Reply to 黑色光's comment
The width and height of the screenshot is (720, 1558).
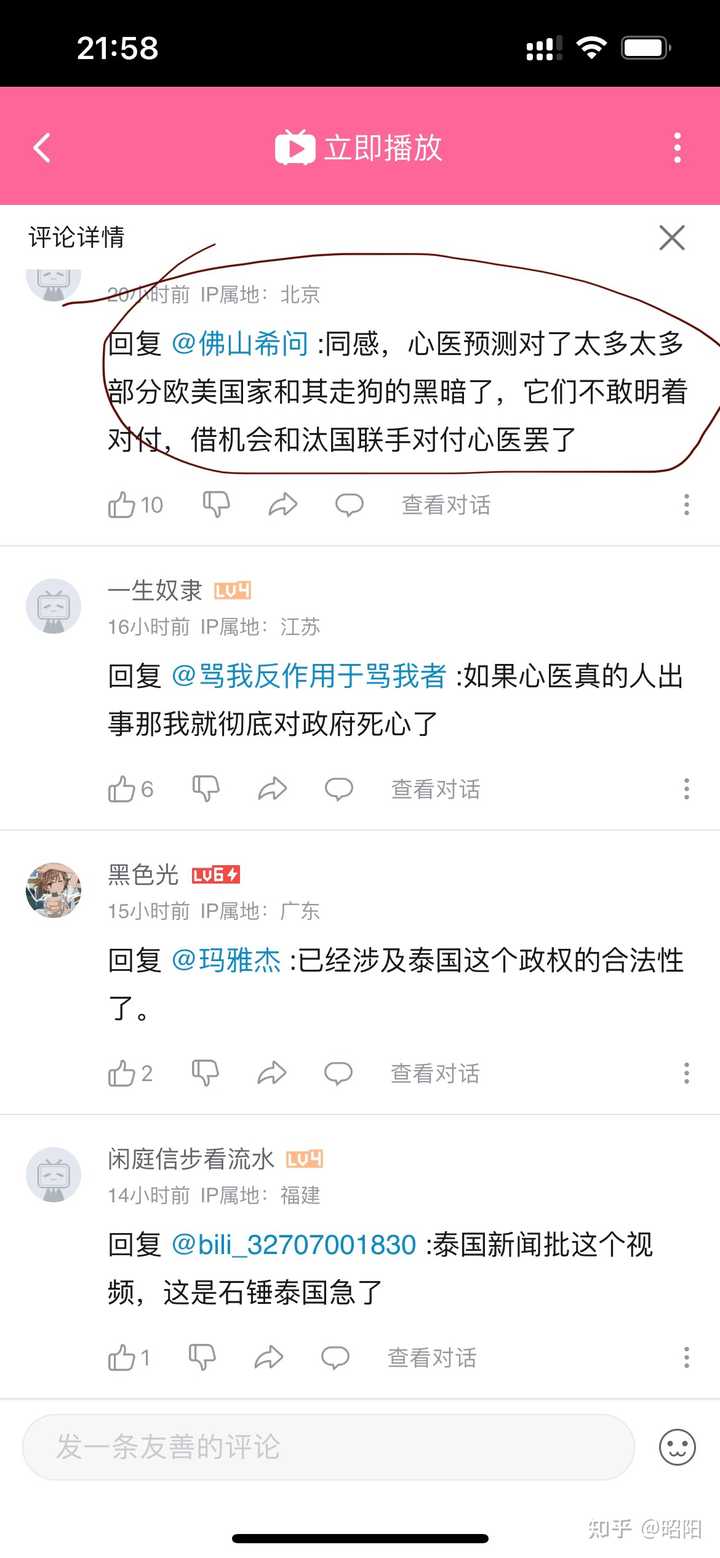click(x=338, y=1074)
